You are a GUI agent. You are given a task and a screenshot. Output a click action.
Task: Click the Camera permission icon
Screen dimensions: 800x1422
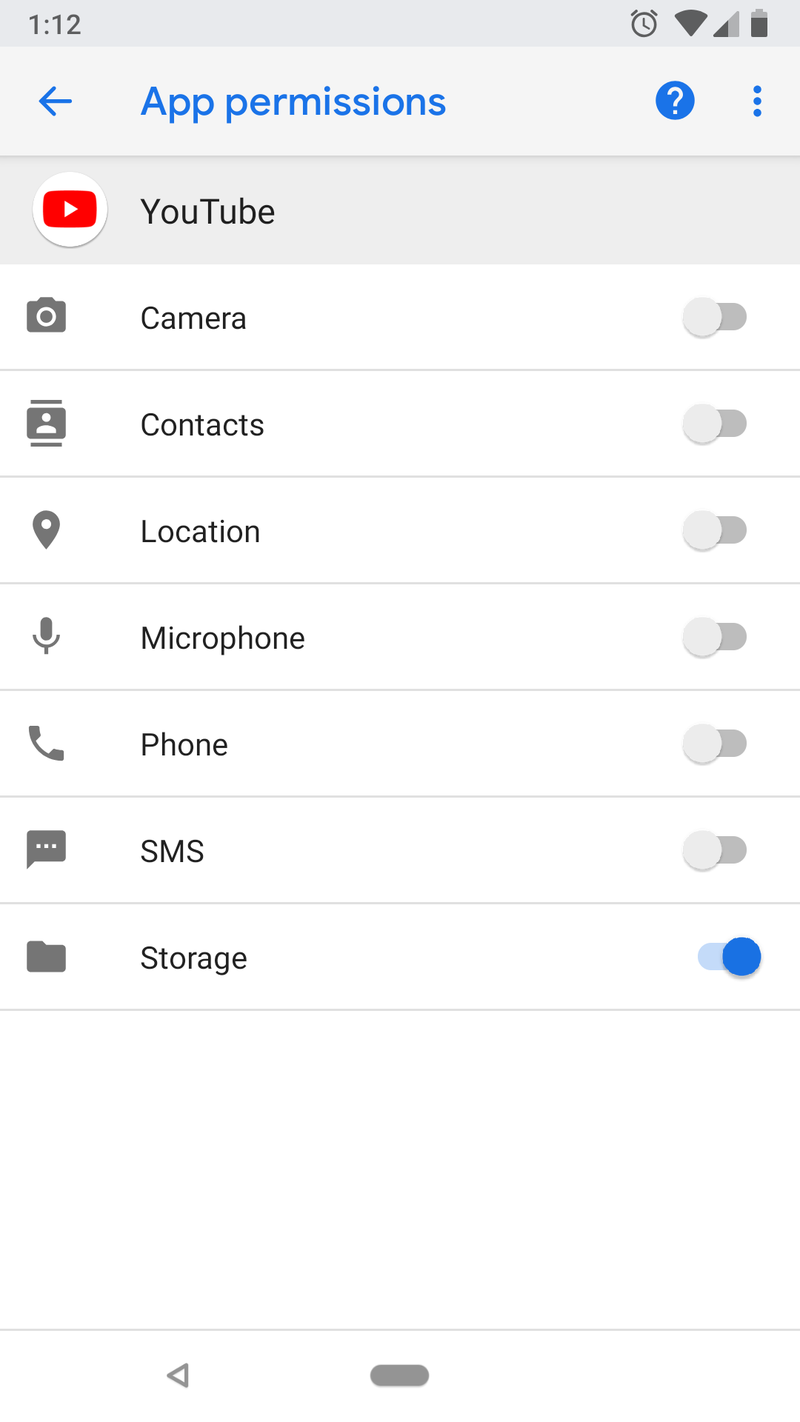46,317
